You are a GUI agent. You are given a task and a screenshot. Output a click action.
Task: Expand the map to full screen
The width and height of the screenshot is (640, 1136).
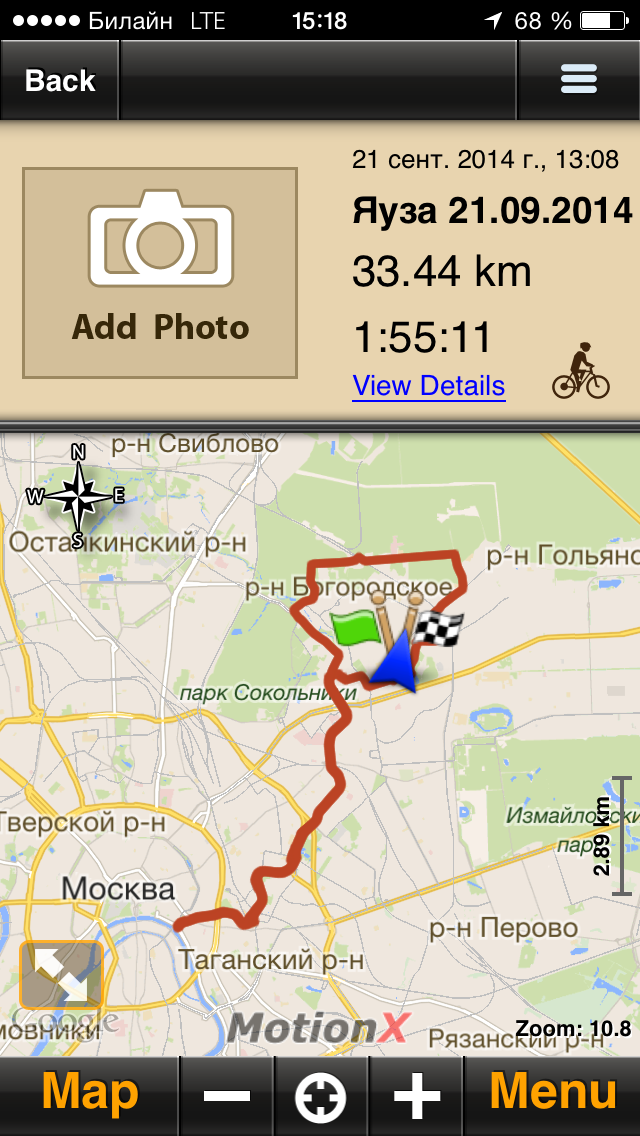(x=61, y=974)
